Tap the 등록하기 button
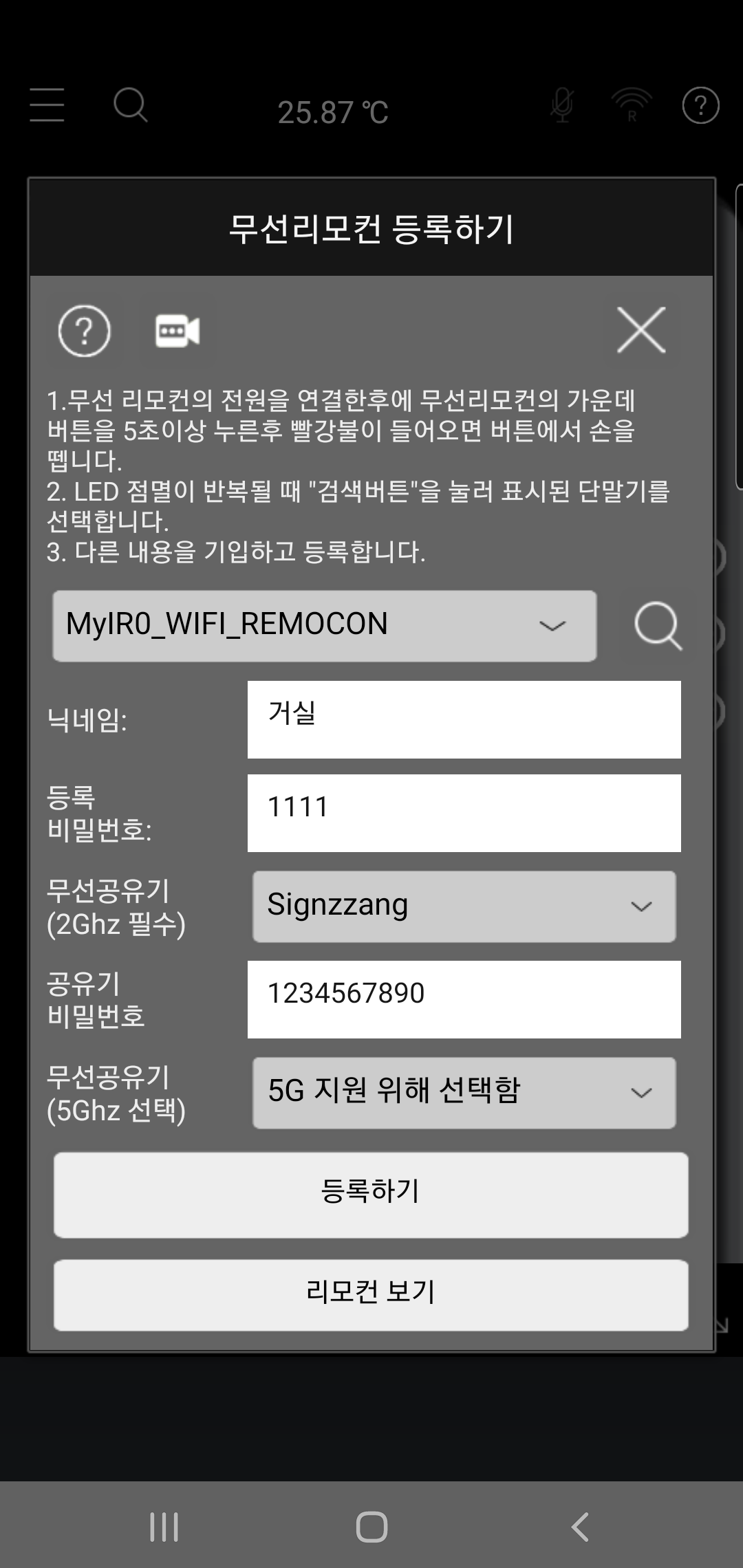 click(x=371, y=1195)
